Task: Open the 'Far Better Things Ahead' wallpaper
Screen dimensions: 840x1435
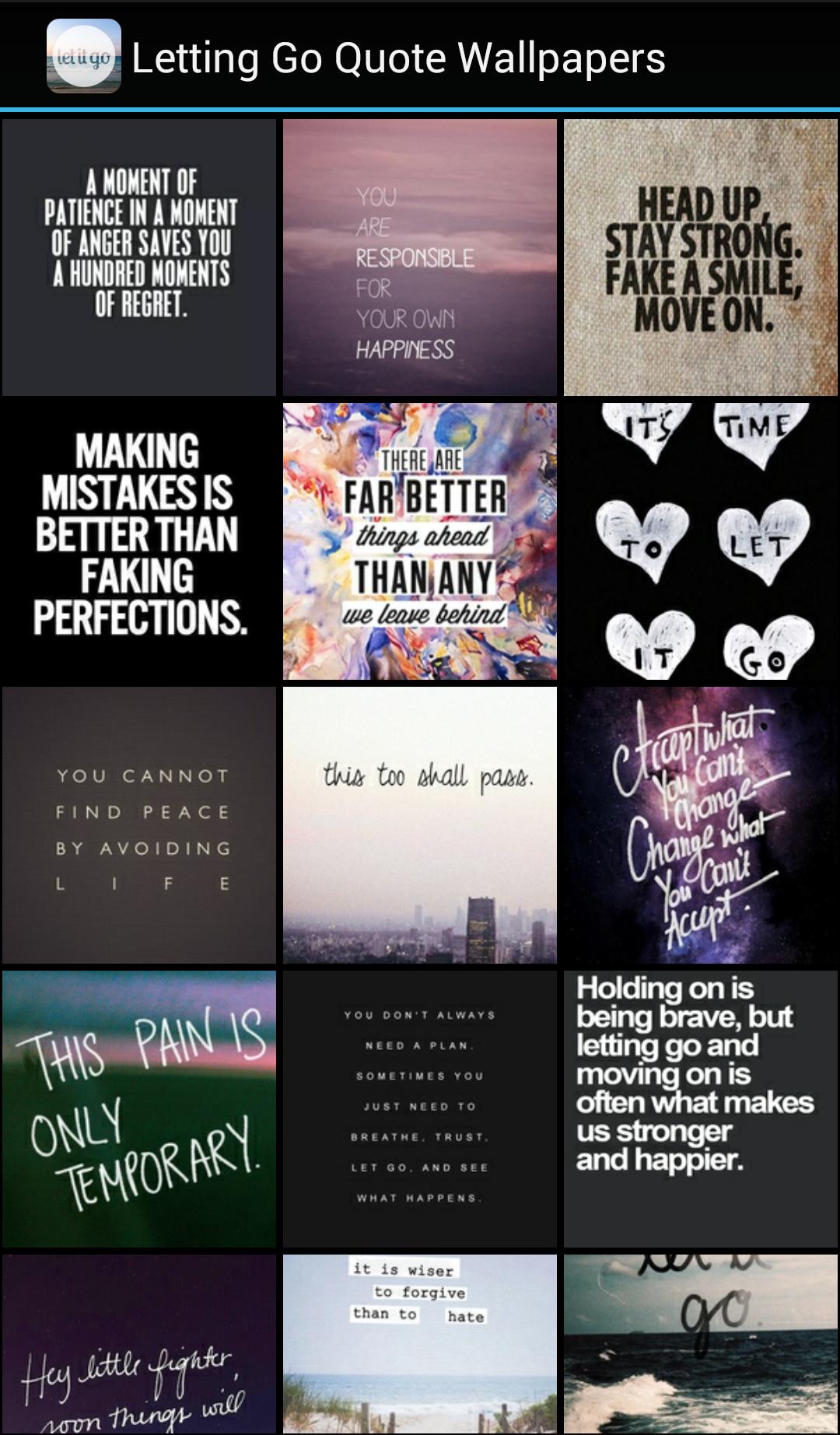Action: coord(420,541)
